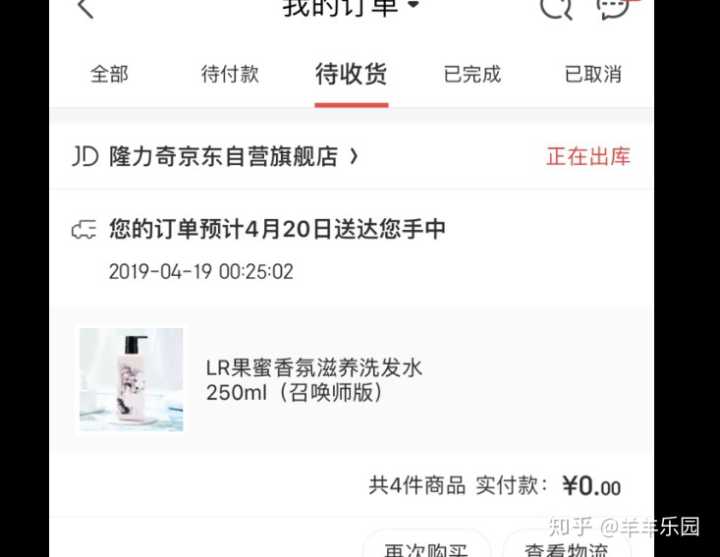View the 已取消 orders tab
The image size is (720, 557).
pos(593,74)
